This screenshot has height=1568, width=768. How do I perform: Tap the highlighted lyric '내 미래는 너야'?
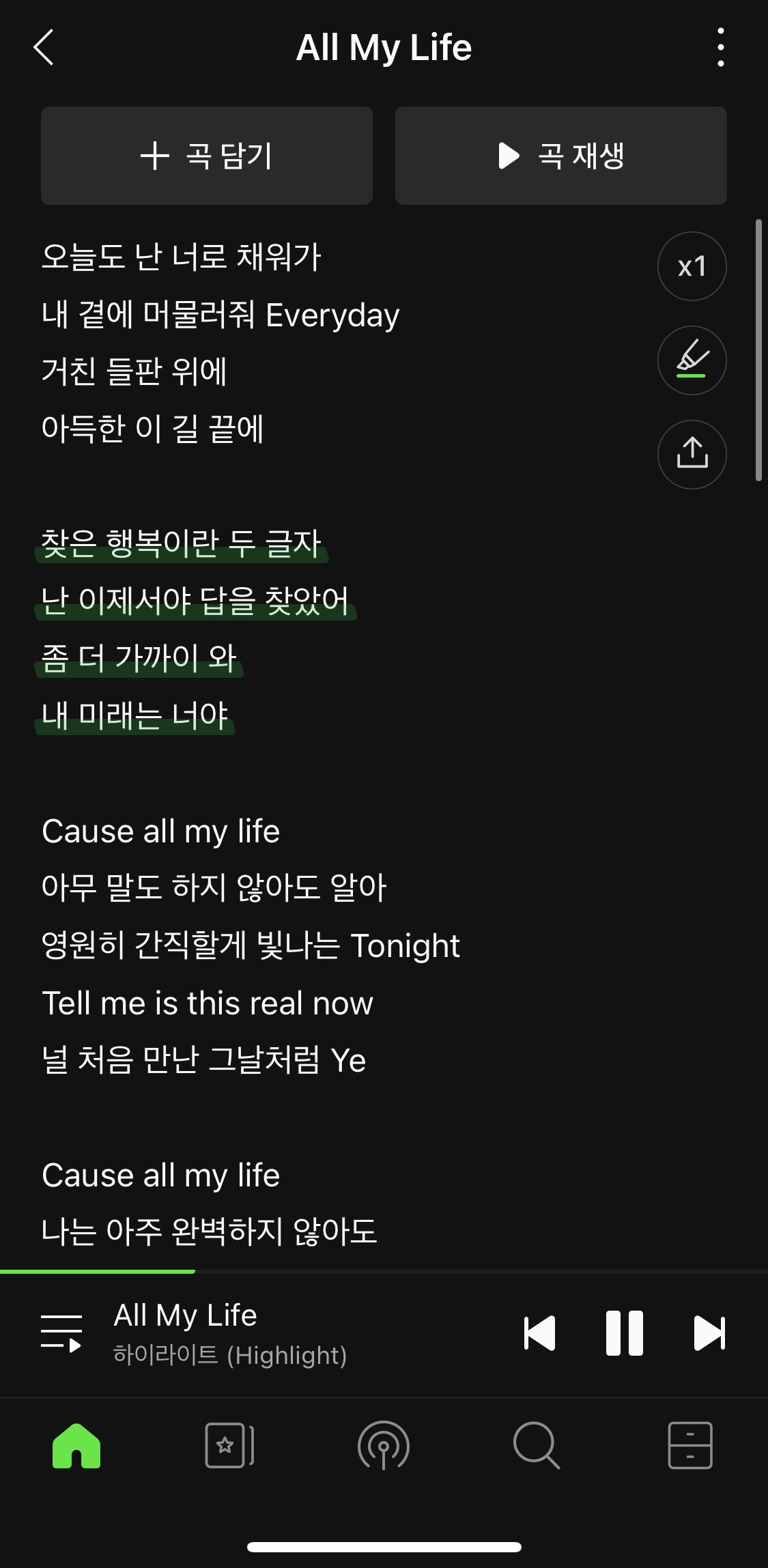134,714
